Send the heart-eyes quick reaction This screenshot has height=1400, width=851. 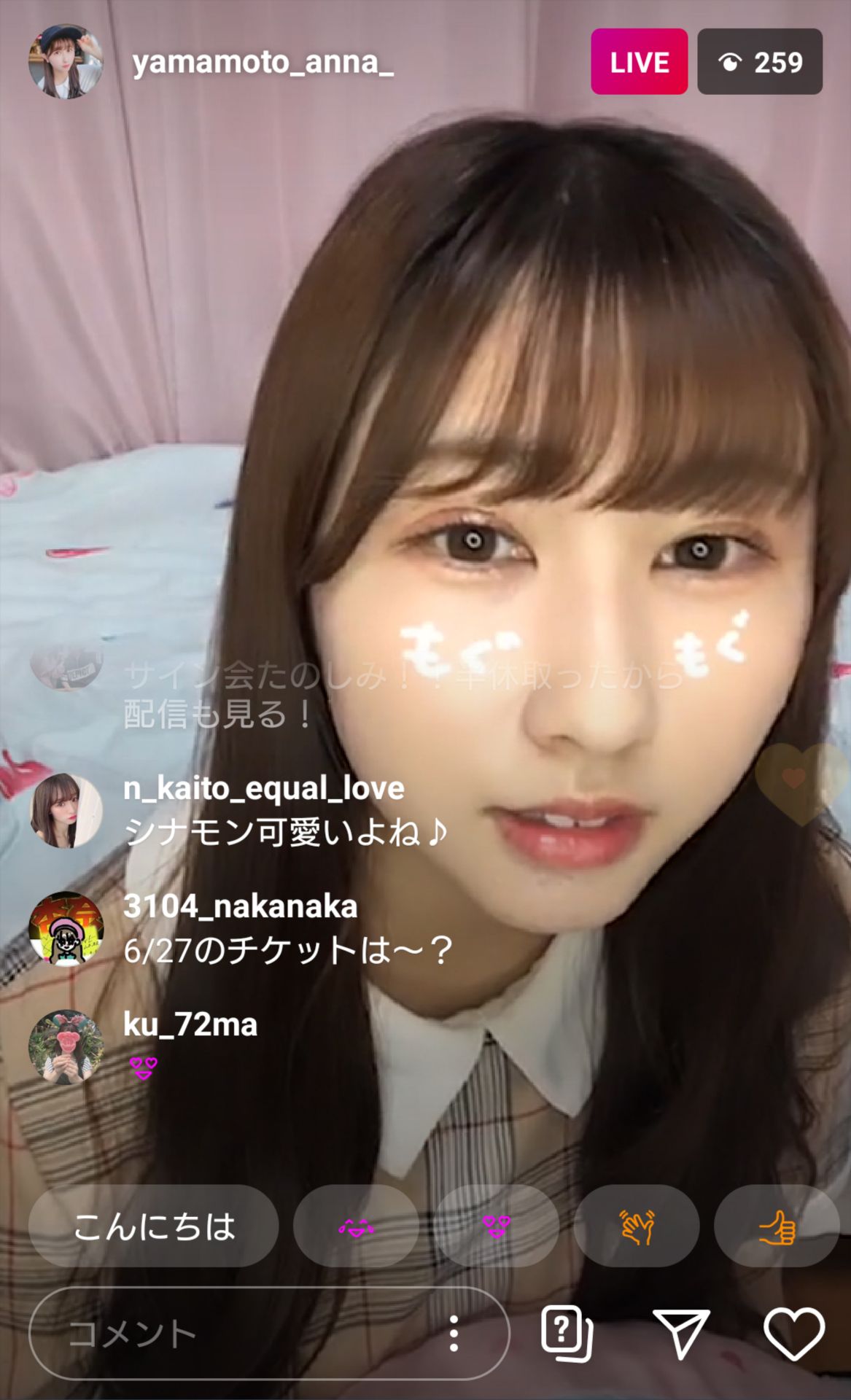[497, 1226]
